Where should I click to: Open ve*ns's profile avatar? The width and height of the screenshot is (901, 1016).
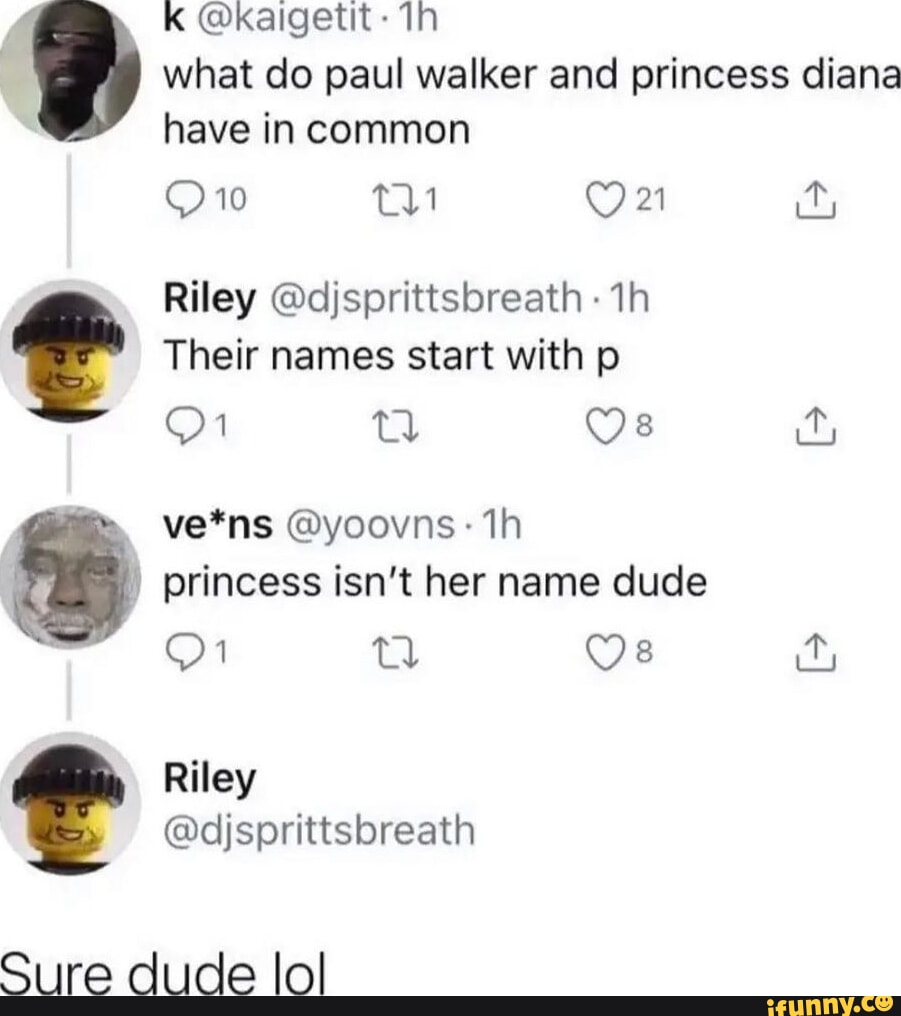pyautogui.click(x=69, y=577)
